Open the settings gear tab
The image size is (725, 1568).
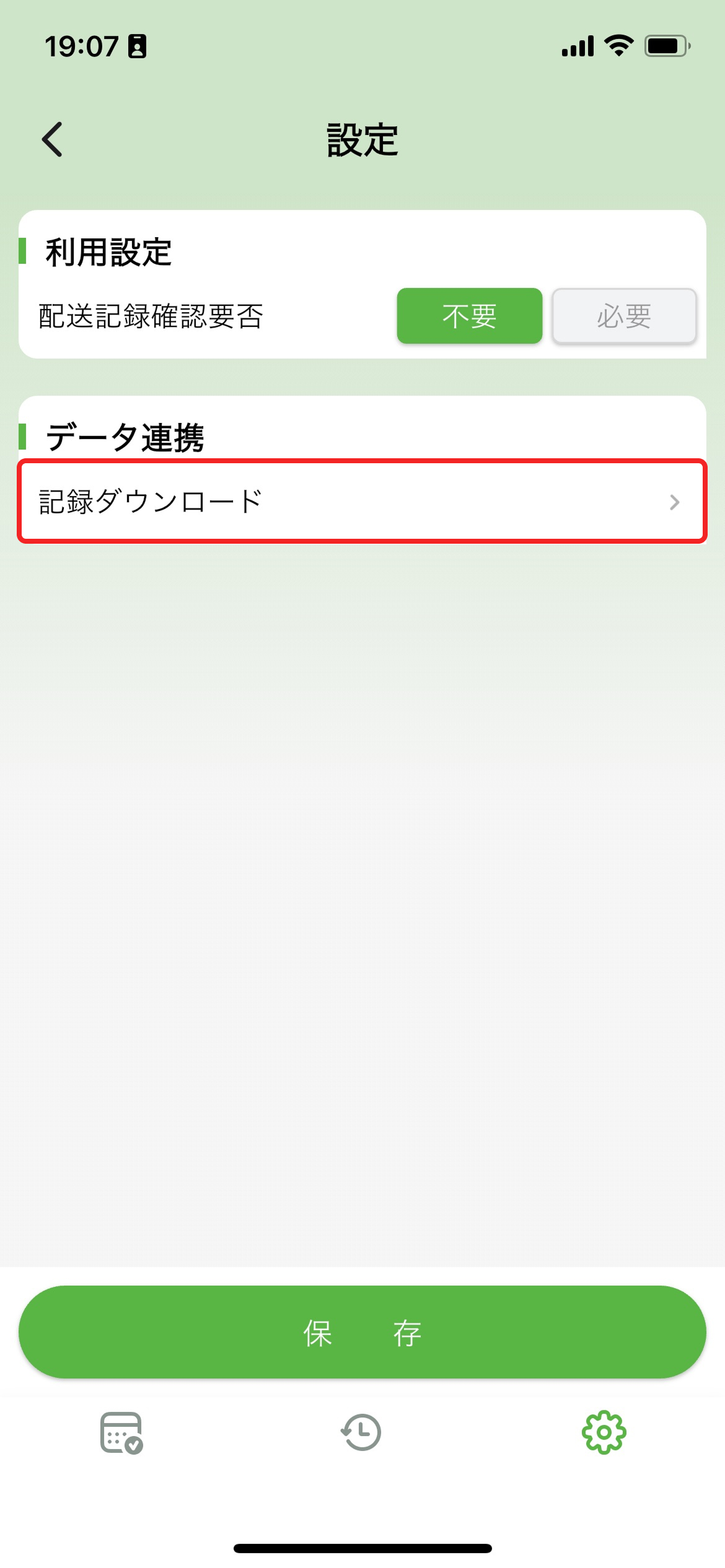[x=604, y=1432]
